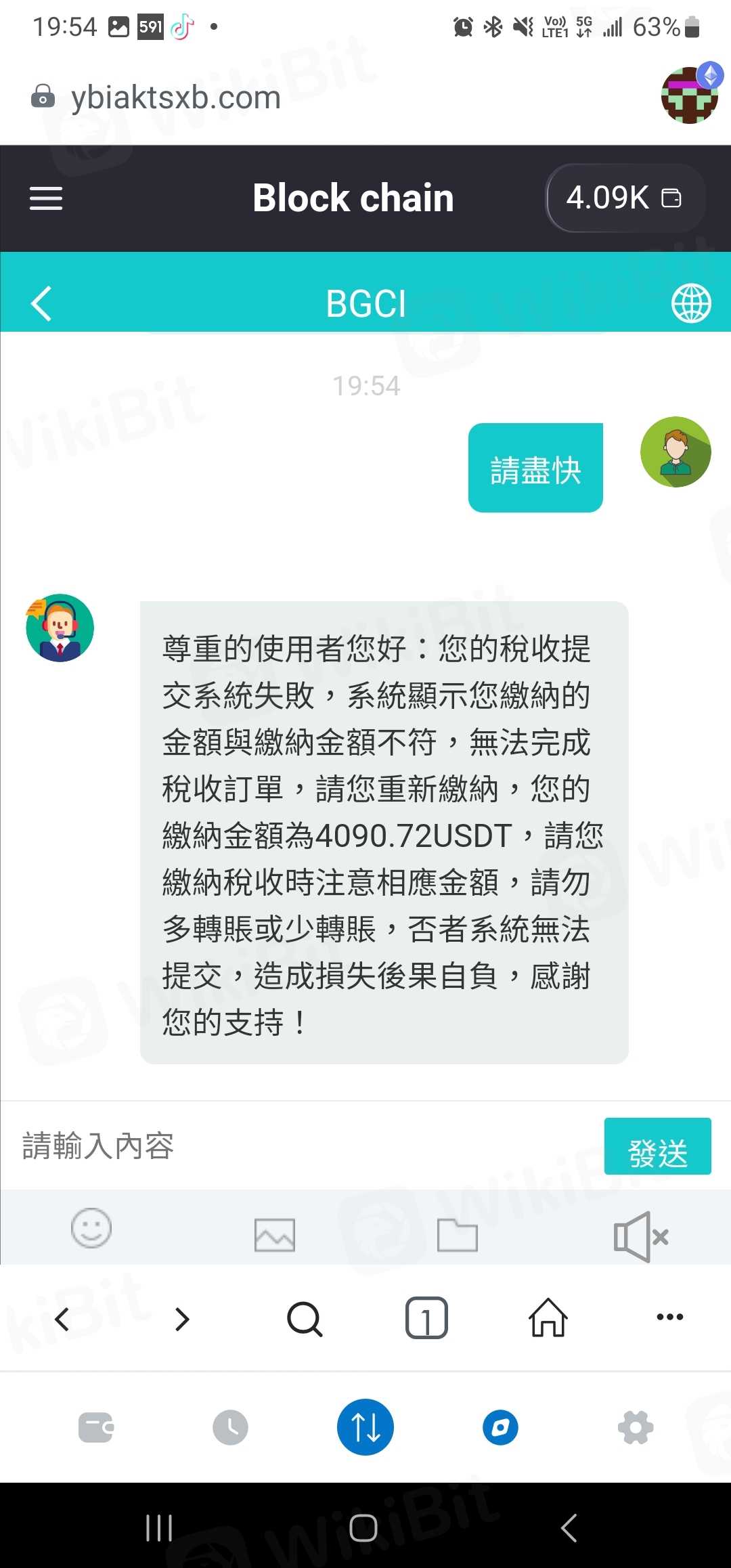731x1568 pixels.
Task: Open the browser search icon
Action: [x=305, y=1319]
